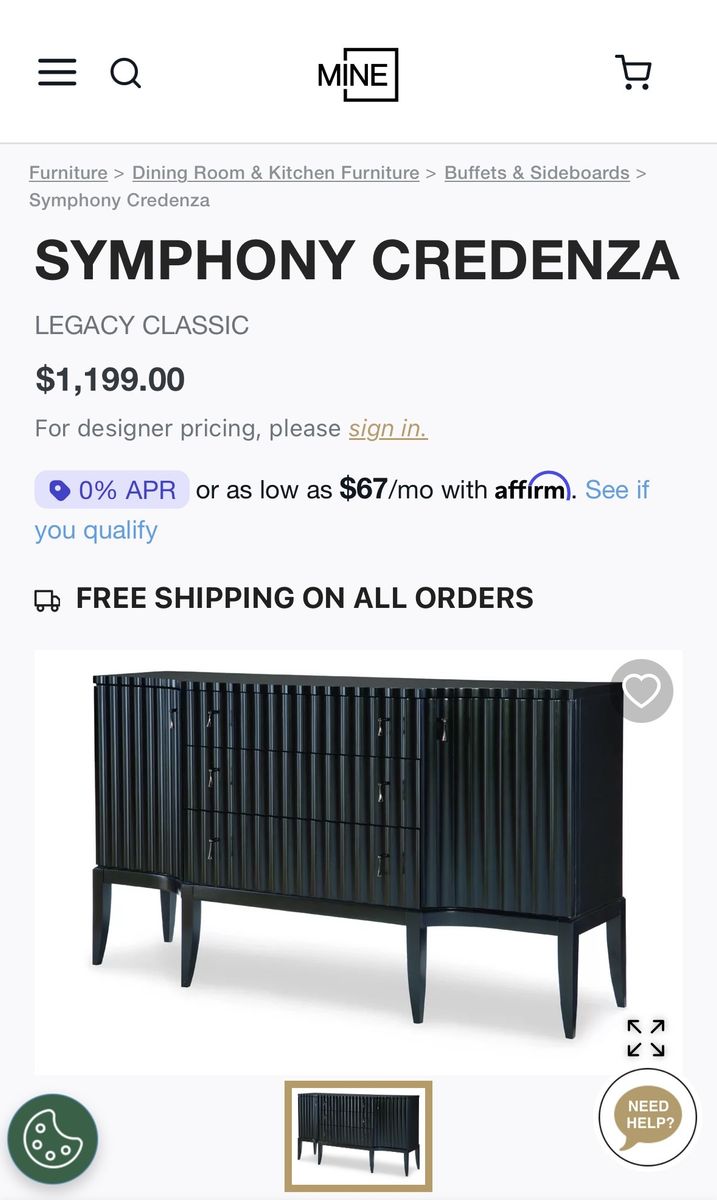Open Buffets & Sideboards breadcrumb
Screen dimensions: 717x1200
(537, 173)
